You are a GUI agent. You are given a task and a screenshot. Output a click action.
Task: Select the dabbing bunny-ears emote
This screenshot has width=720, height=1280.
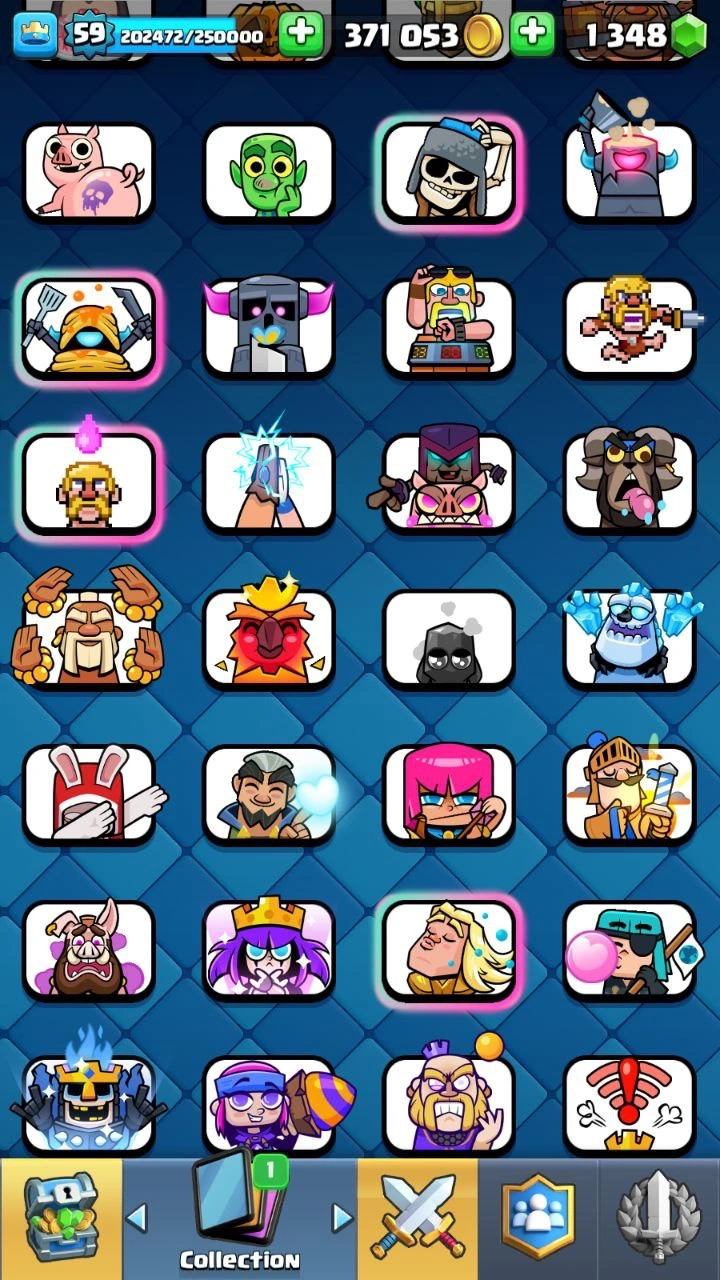tap(89, 794)
